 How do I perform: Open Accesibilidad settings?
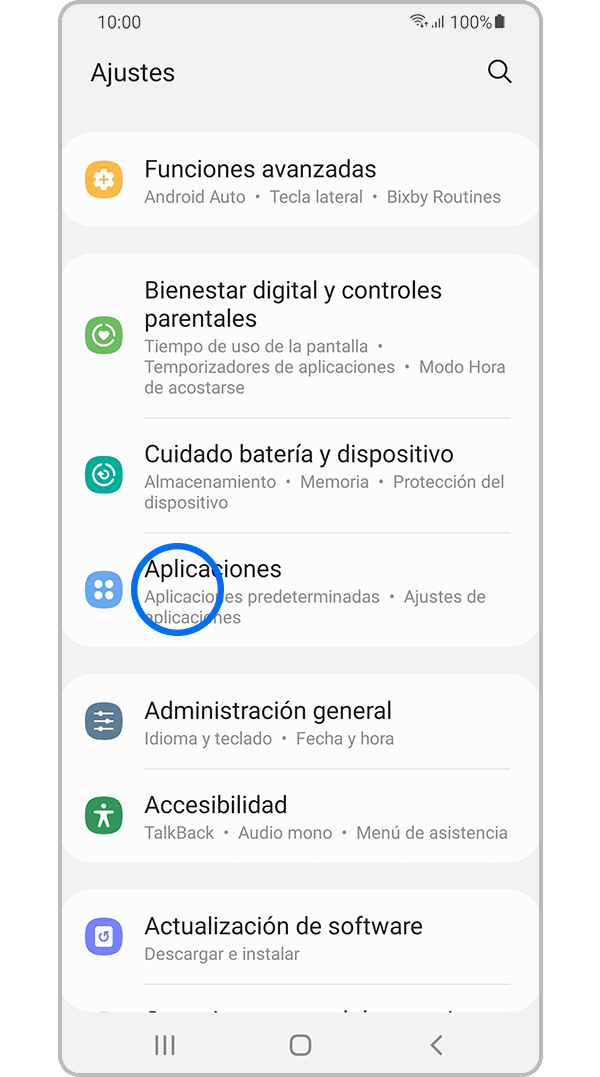point(300,816)
